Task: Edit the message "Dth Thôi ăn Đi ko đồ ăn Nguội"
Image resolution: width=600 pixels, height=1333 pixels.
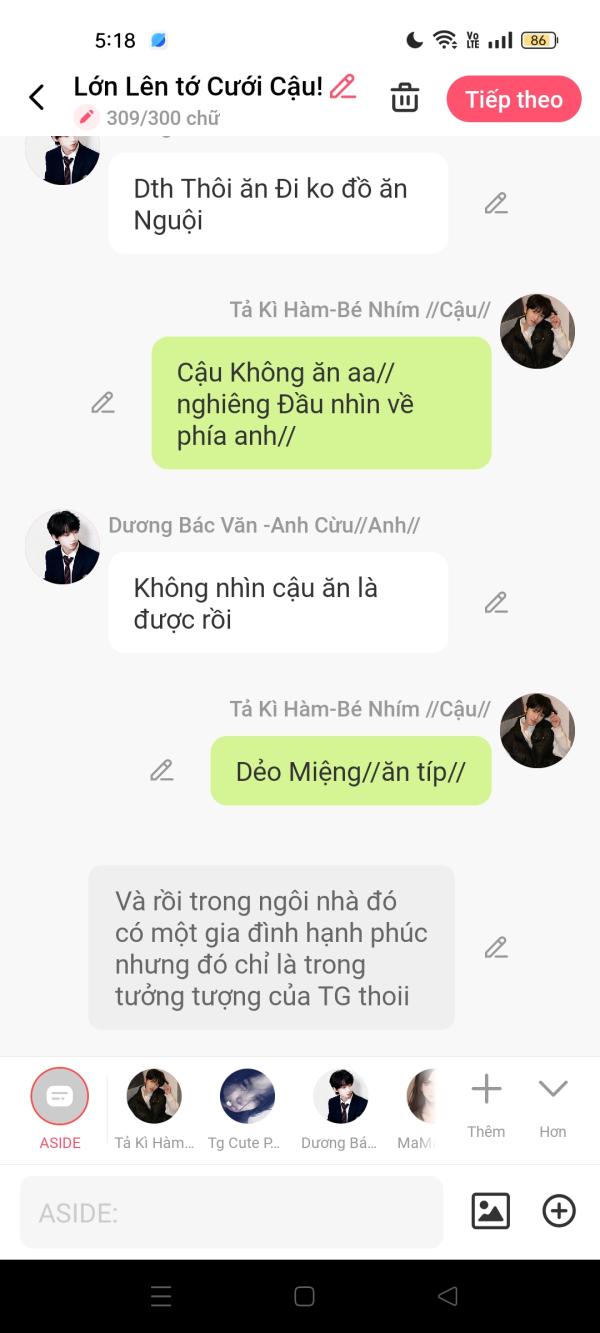Action: pos(496,204)
